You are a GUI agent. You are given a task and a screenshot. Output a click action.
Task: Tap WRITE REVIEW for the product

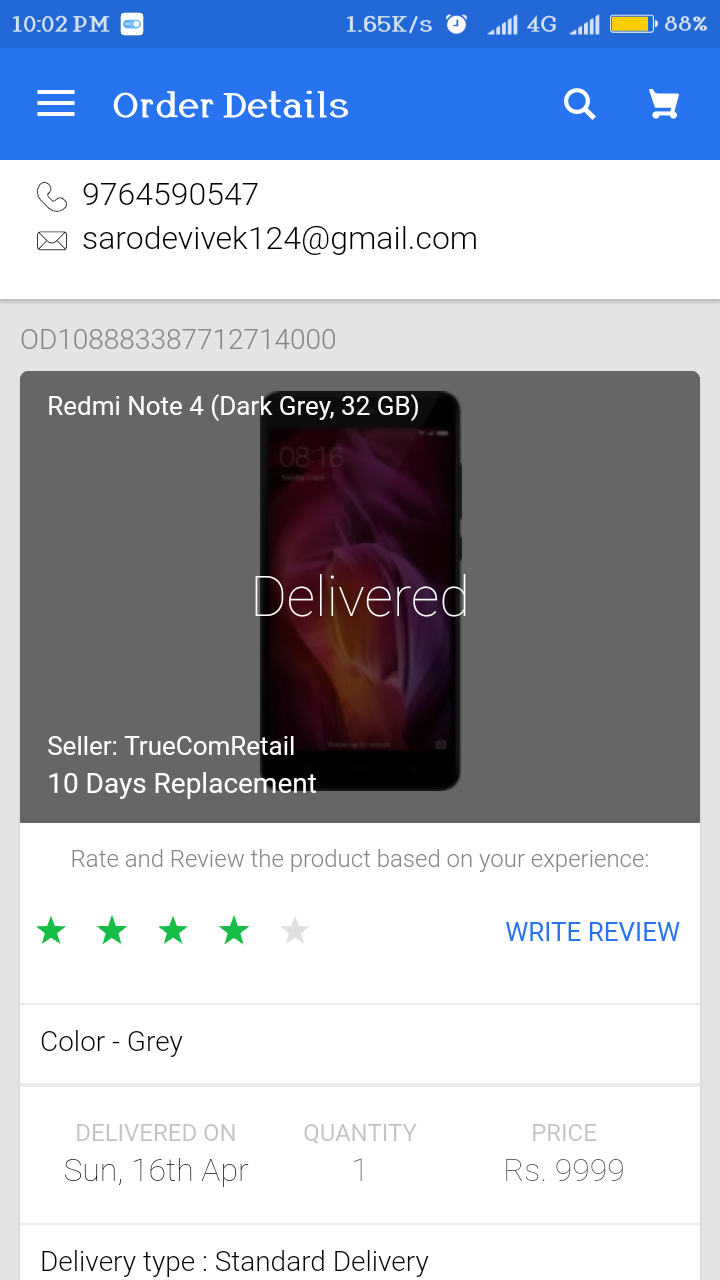click(592, 932)
